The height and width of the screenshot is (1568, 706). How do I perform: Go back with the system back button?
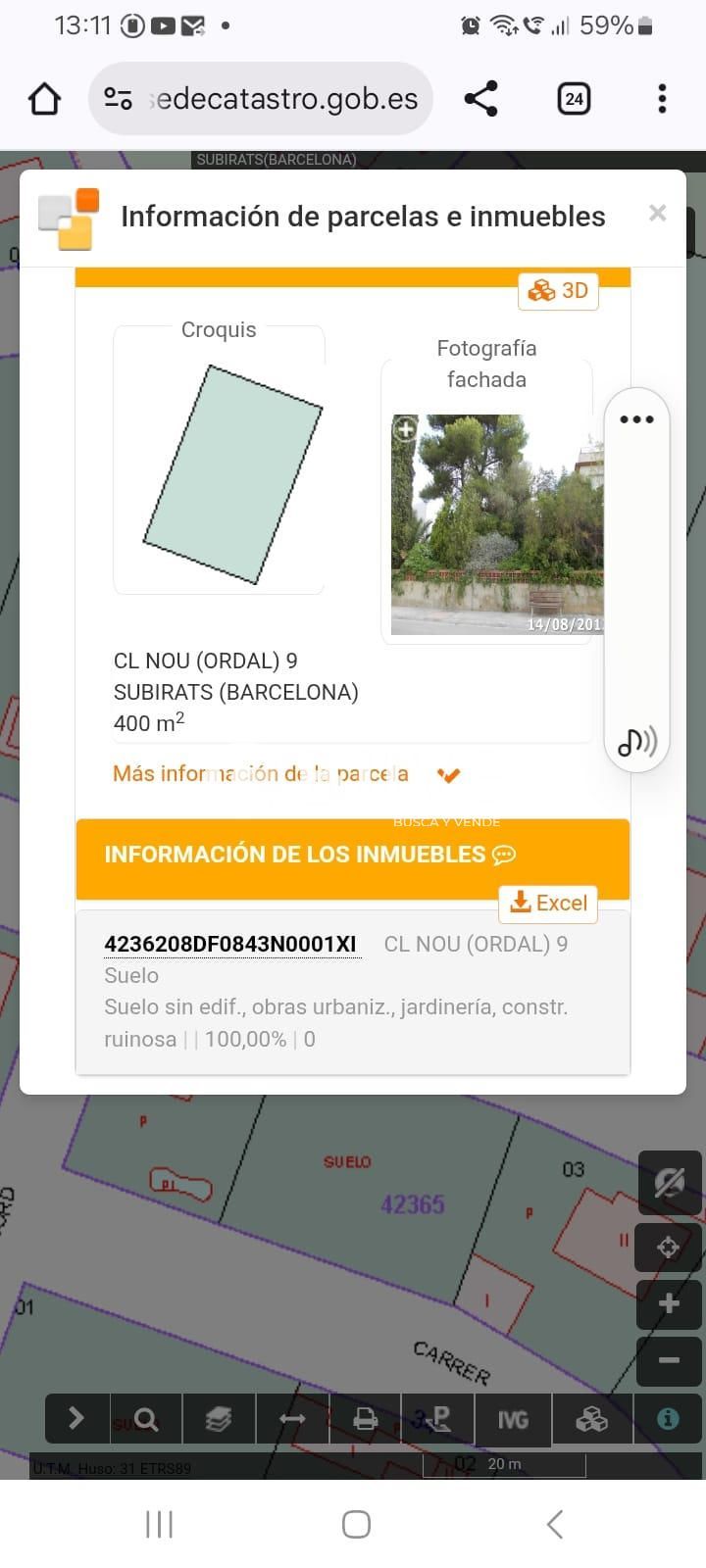coord(555,1524)
